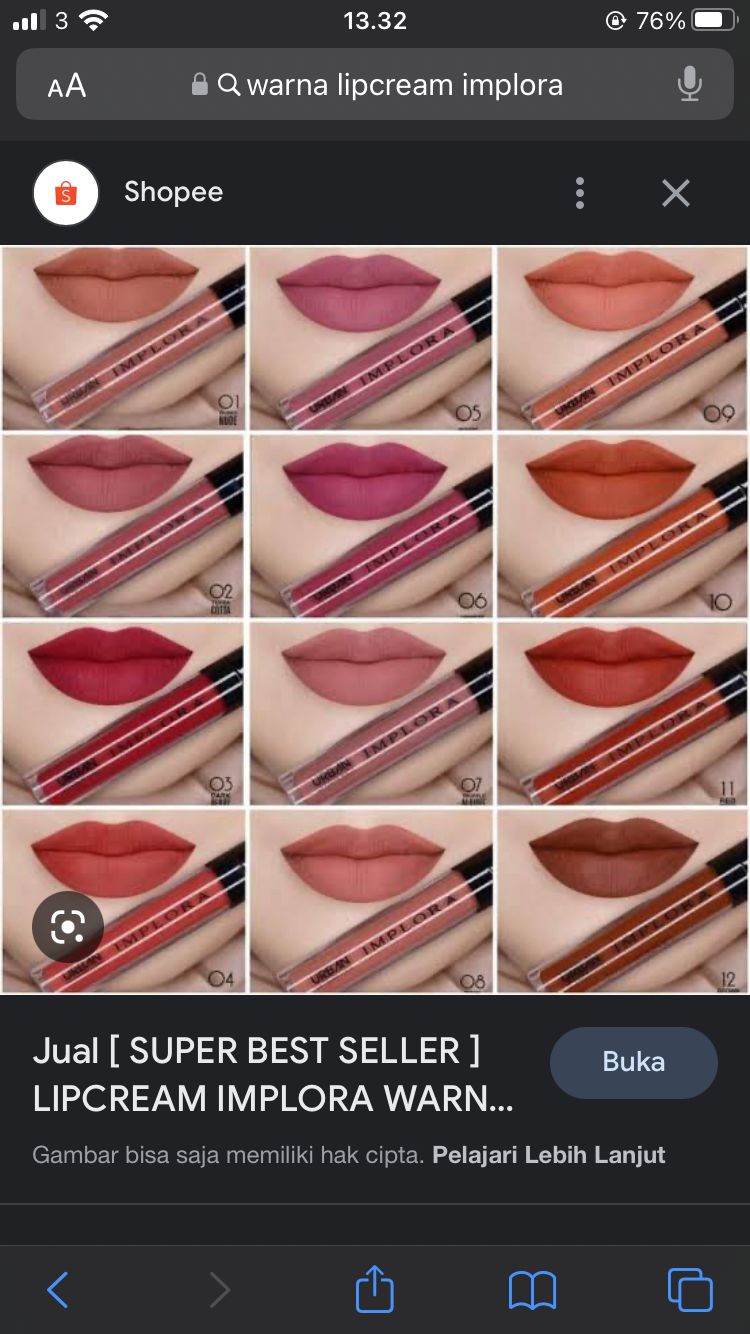Start voice search with the microphone
Screen dimensions: 750x1334
(689, 85)
